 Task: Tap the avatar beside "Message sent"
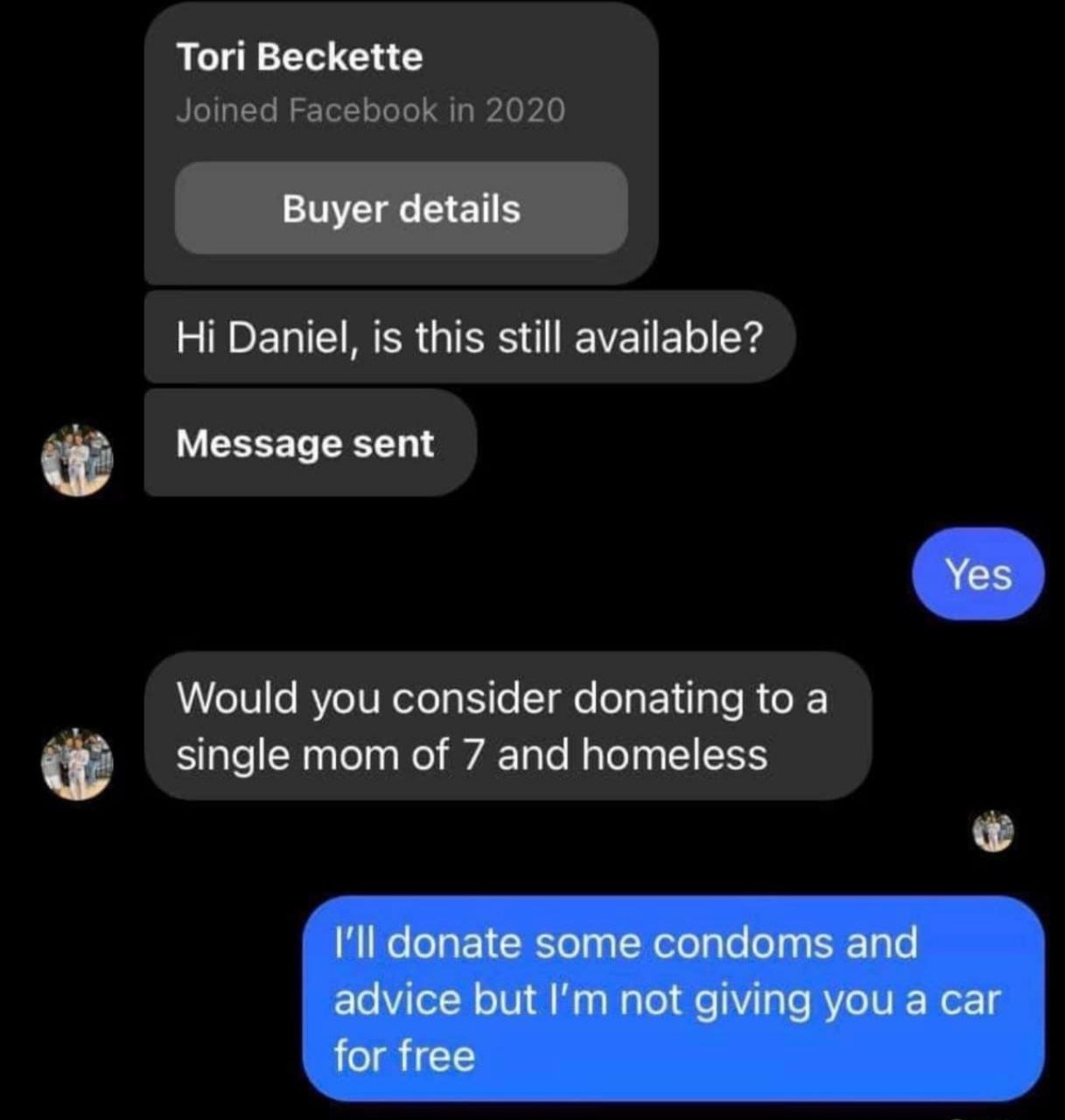point(77,461)
